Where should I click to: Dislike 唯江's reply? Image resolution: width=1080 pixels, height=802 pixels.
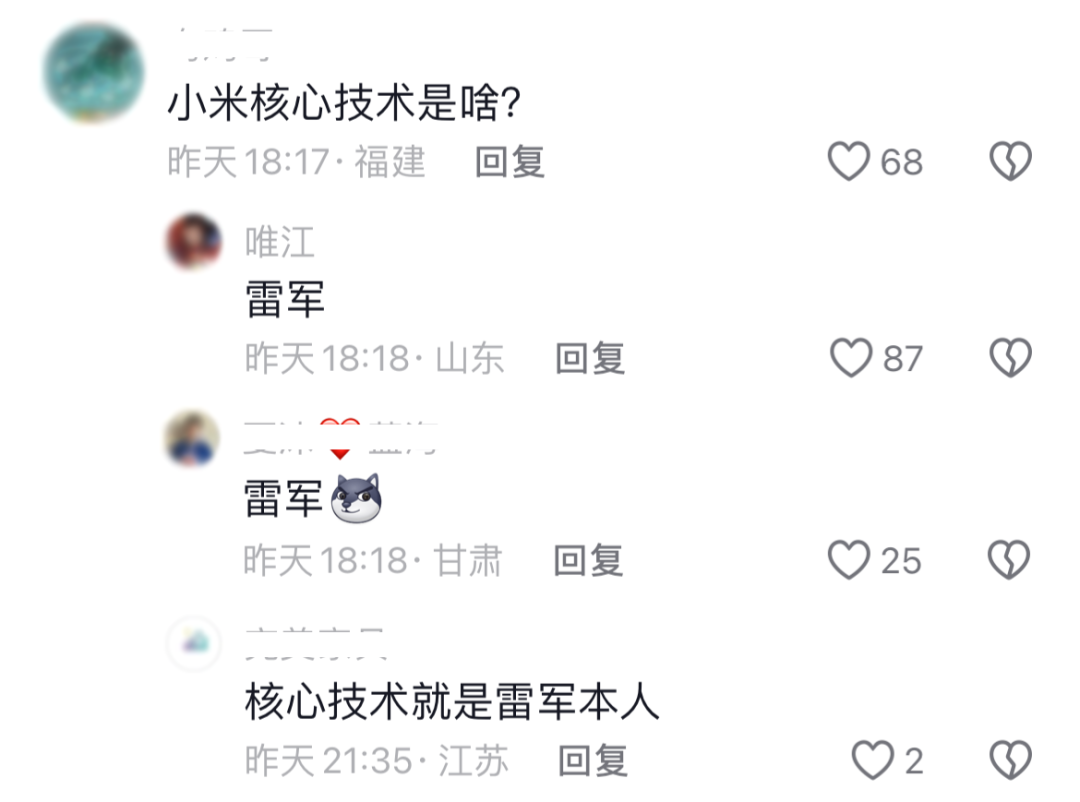1010,358
